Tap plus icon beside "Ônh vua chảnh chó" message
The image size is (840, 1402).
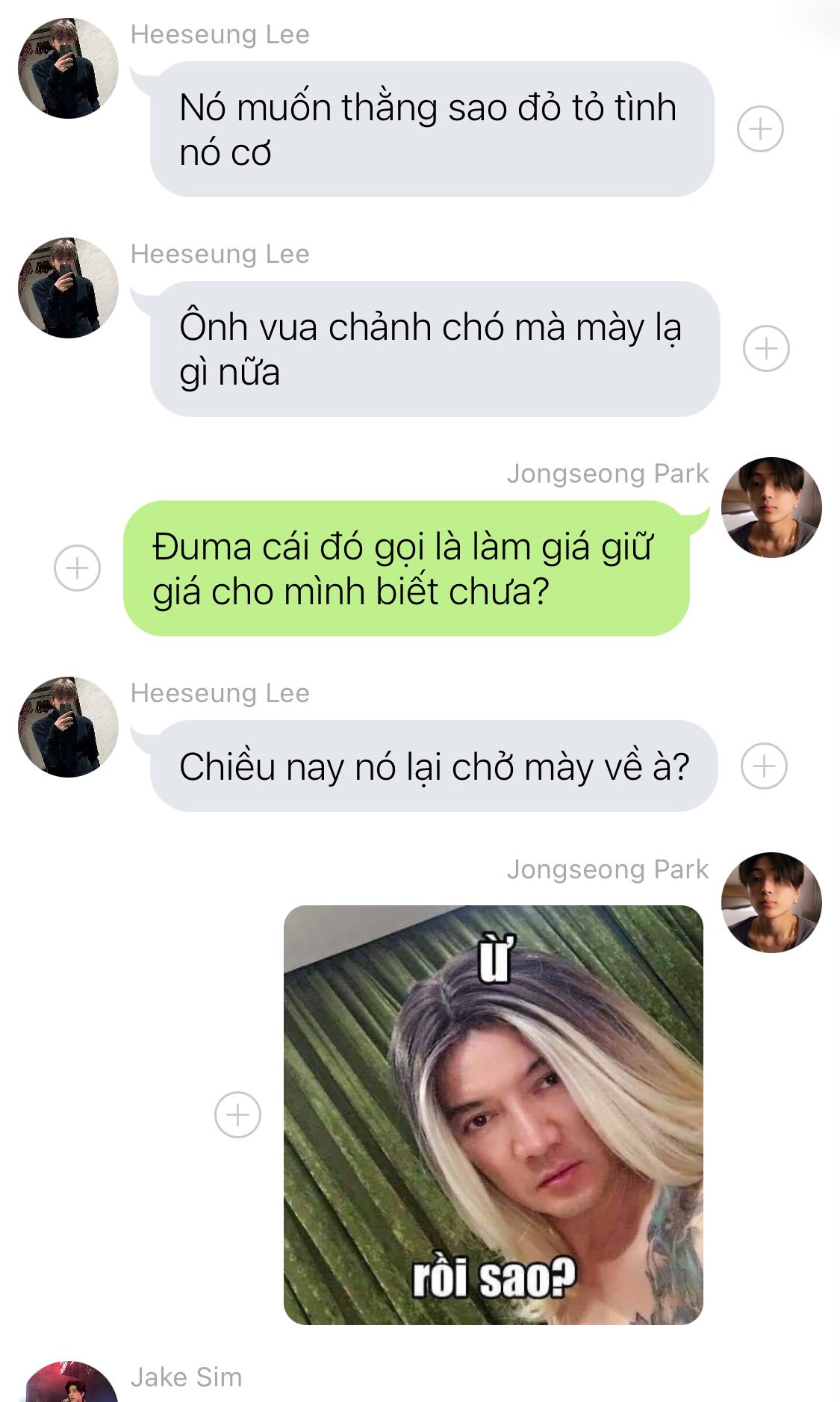pos(766,349)
